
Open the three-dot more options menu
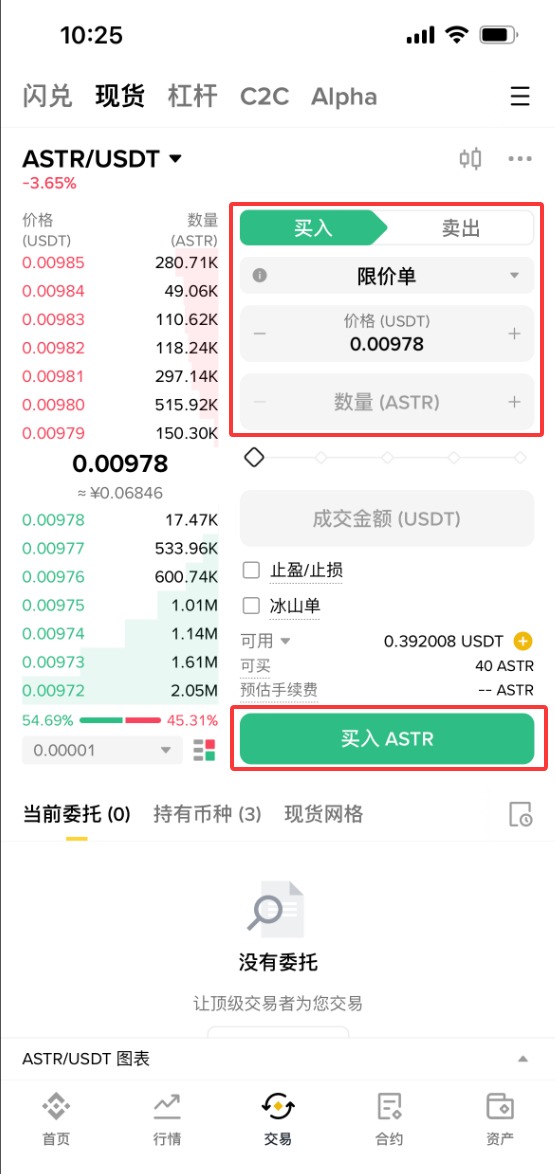pyautogui.click(x=520, y=159)
